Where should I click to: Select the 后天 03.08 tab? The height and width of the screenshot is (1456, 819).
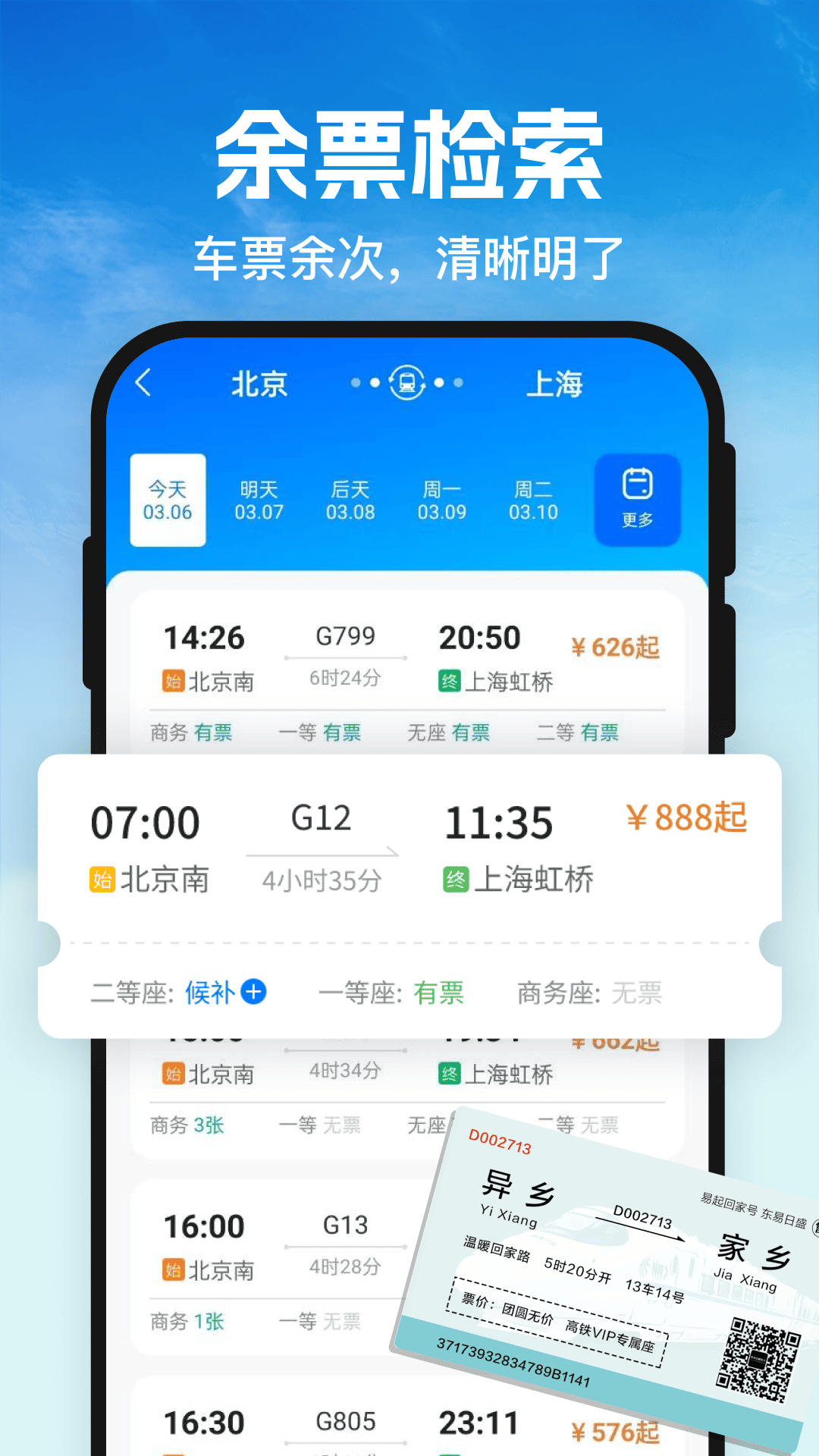(x=350, y=500)
